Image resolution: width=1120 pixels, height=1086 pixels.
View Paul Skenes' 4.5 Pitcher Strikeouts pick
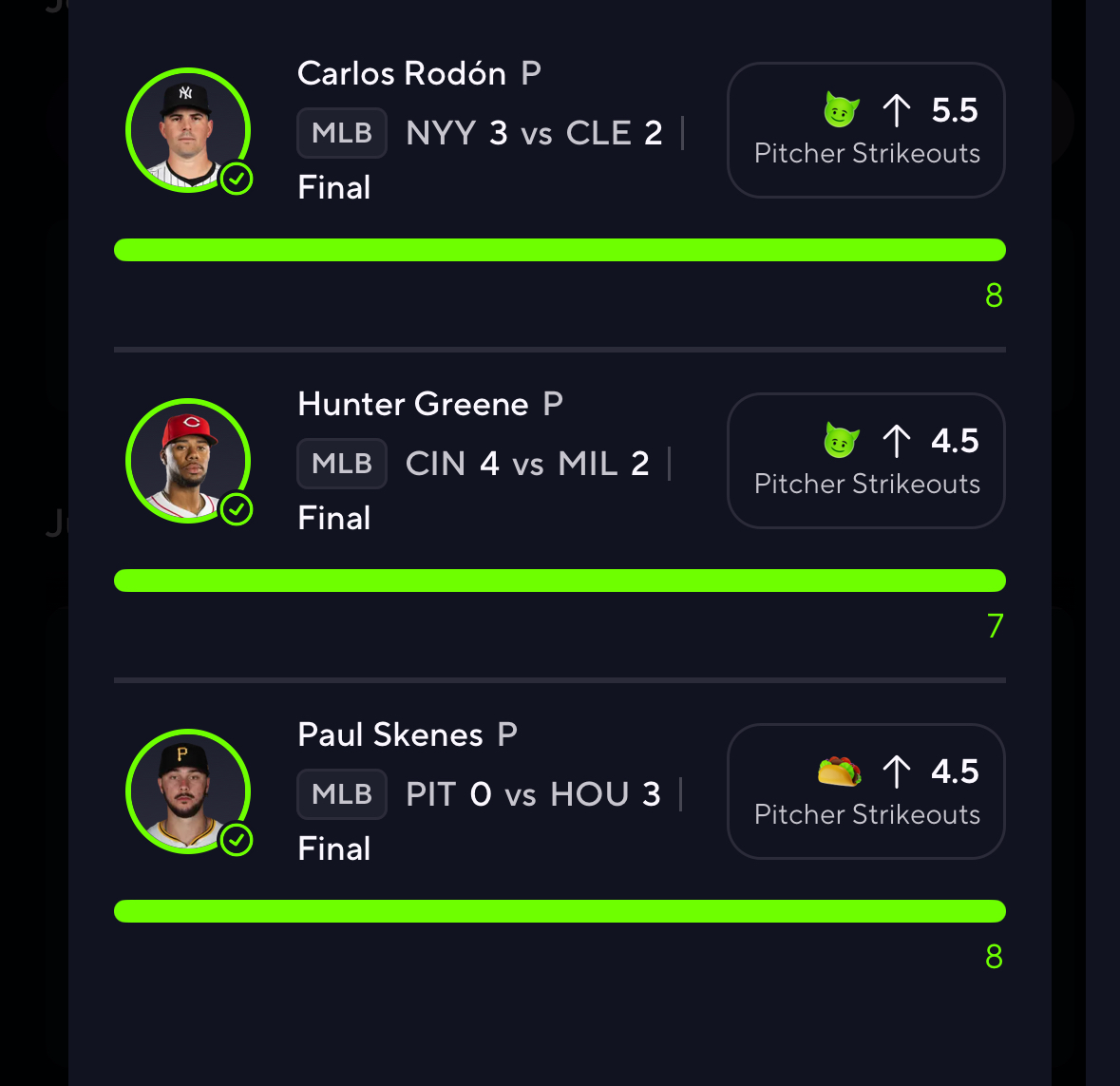click(x=865, y=791)
